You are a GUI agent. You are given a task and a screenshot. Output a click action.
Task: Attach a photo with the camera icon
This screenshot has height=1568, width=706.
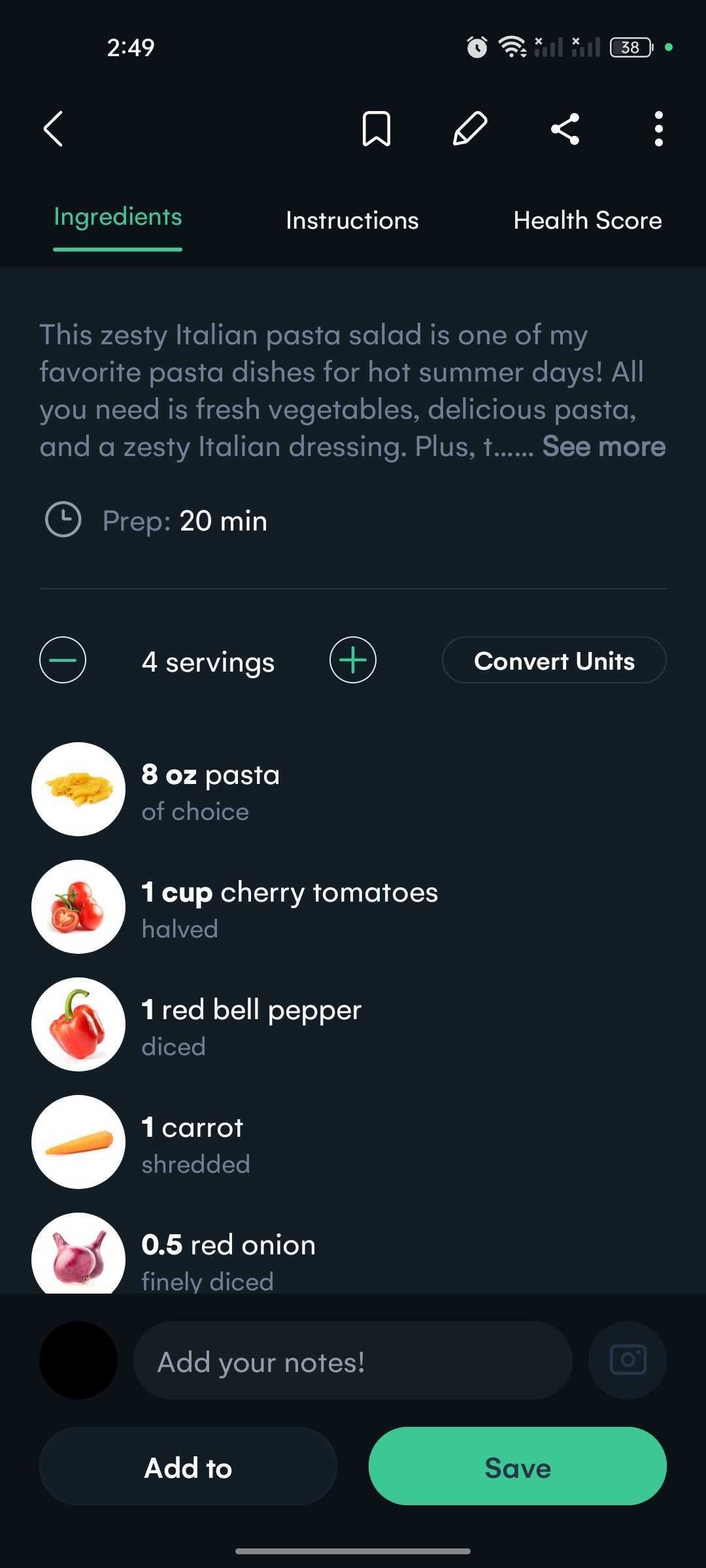coord(628,1361)
